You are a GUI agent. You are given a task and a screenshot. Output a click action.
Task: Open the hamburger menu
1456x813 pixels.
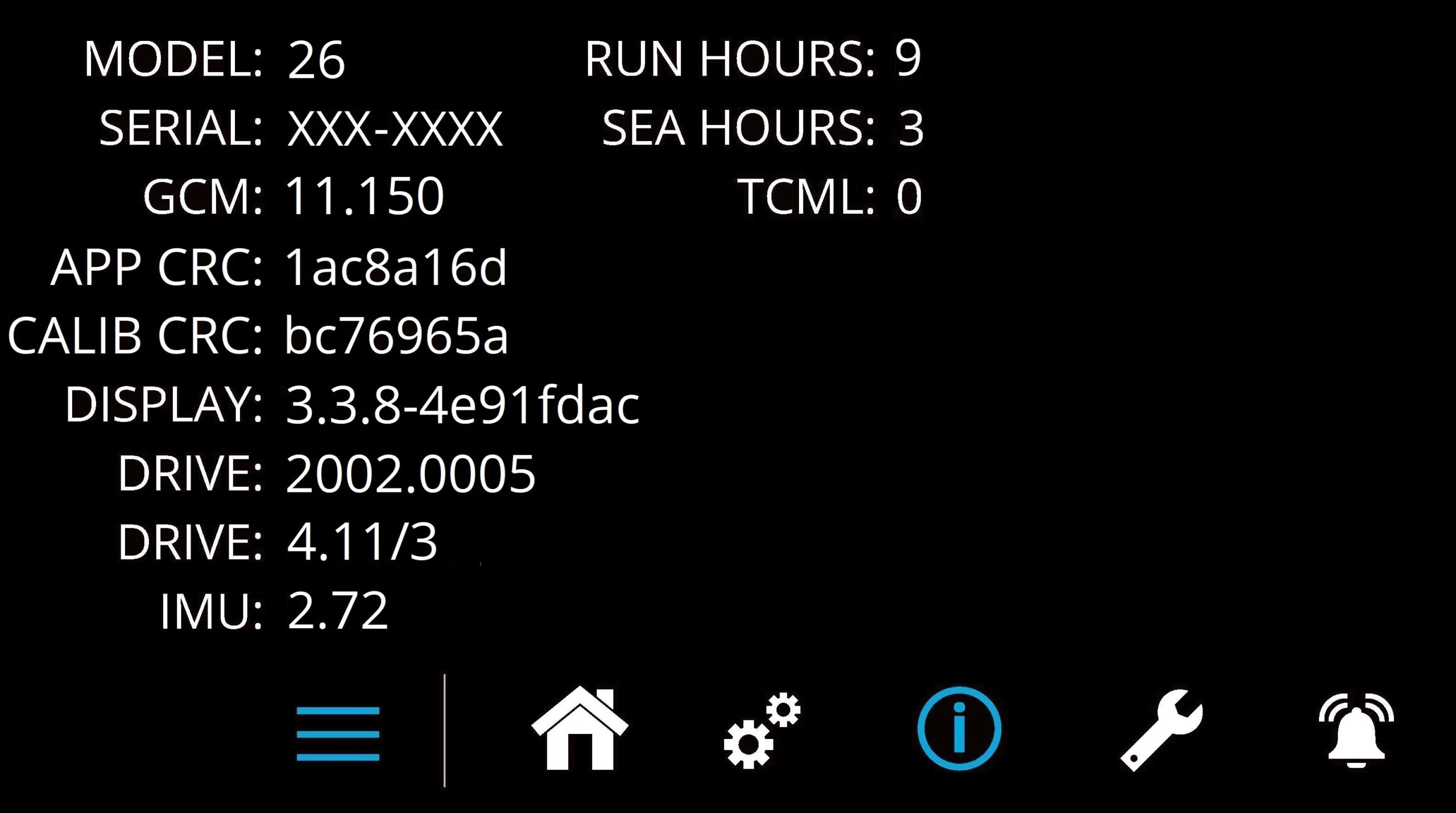(x=338, y=733)
